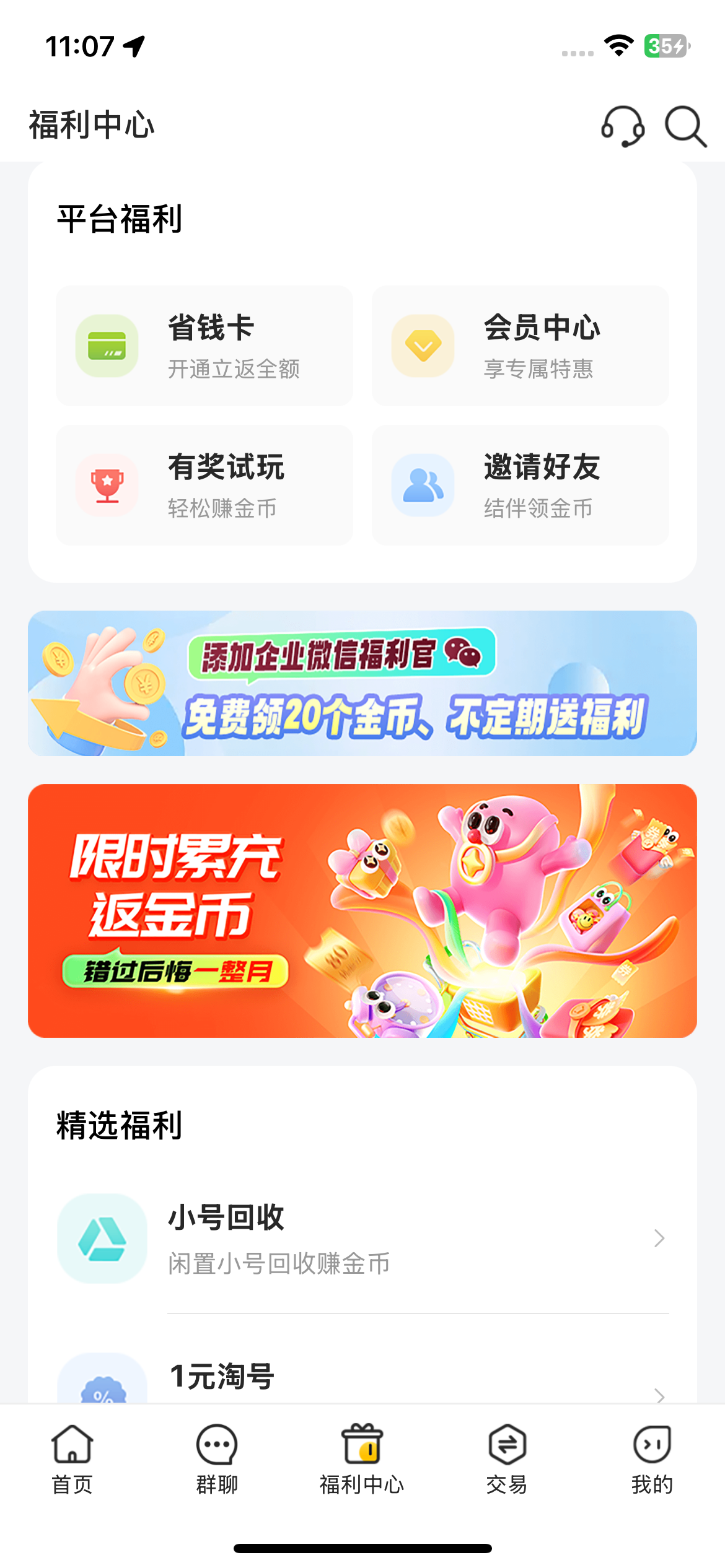The image size is (725, 1568).
Task: Open the 限时累充返金币 banner
Action: [362, 911]
